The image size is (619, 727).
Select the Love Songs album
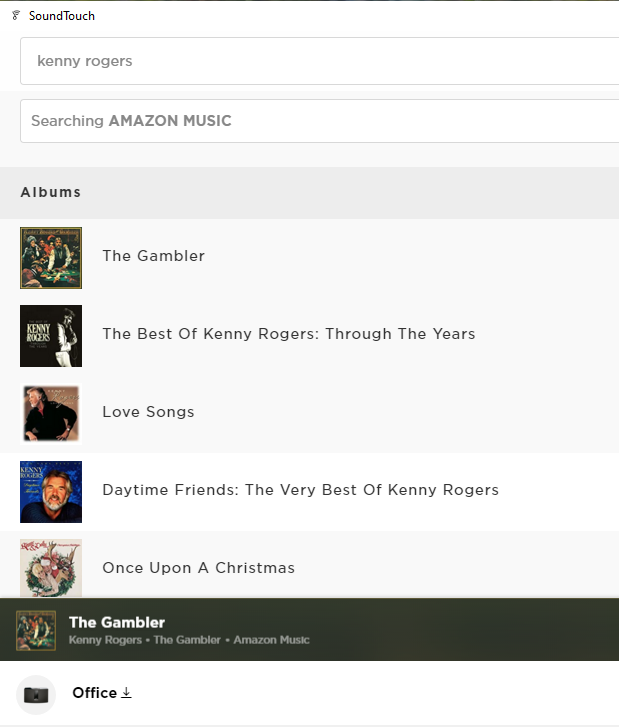tap(148, 412)
